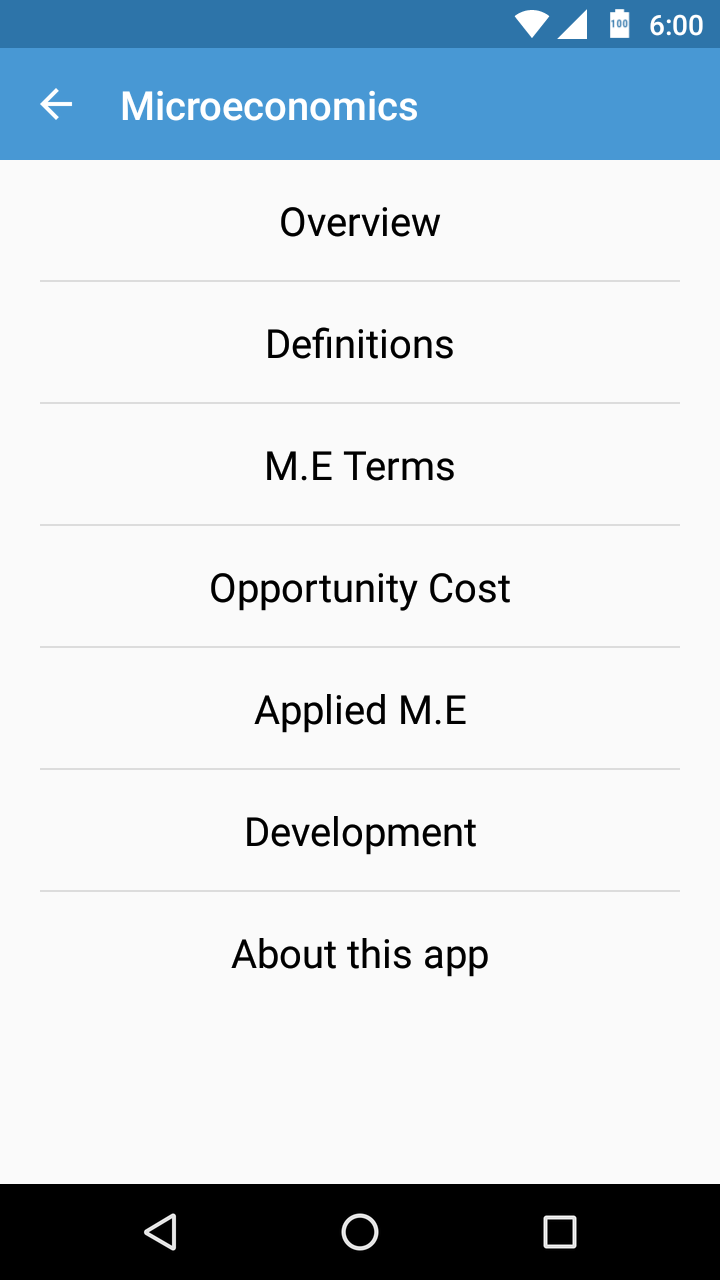Tap the back arrow in the app bar
This screenshot has height=1280, width=720.
tap(56, 105)
